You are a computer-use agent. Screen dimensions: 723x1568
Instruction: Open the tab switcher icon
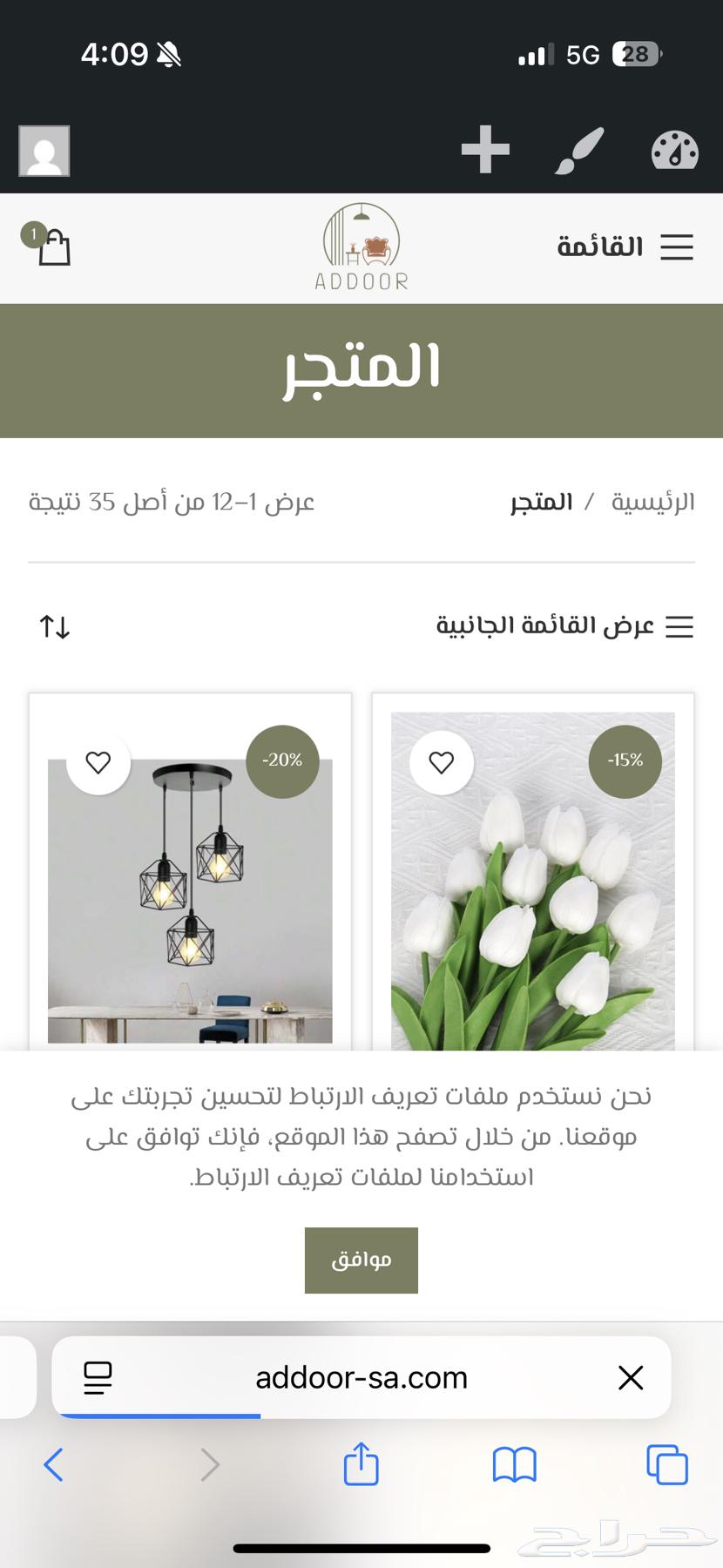(666, 1466)
